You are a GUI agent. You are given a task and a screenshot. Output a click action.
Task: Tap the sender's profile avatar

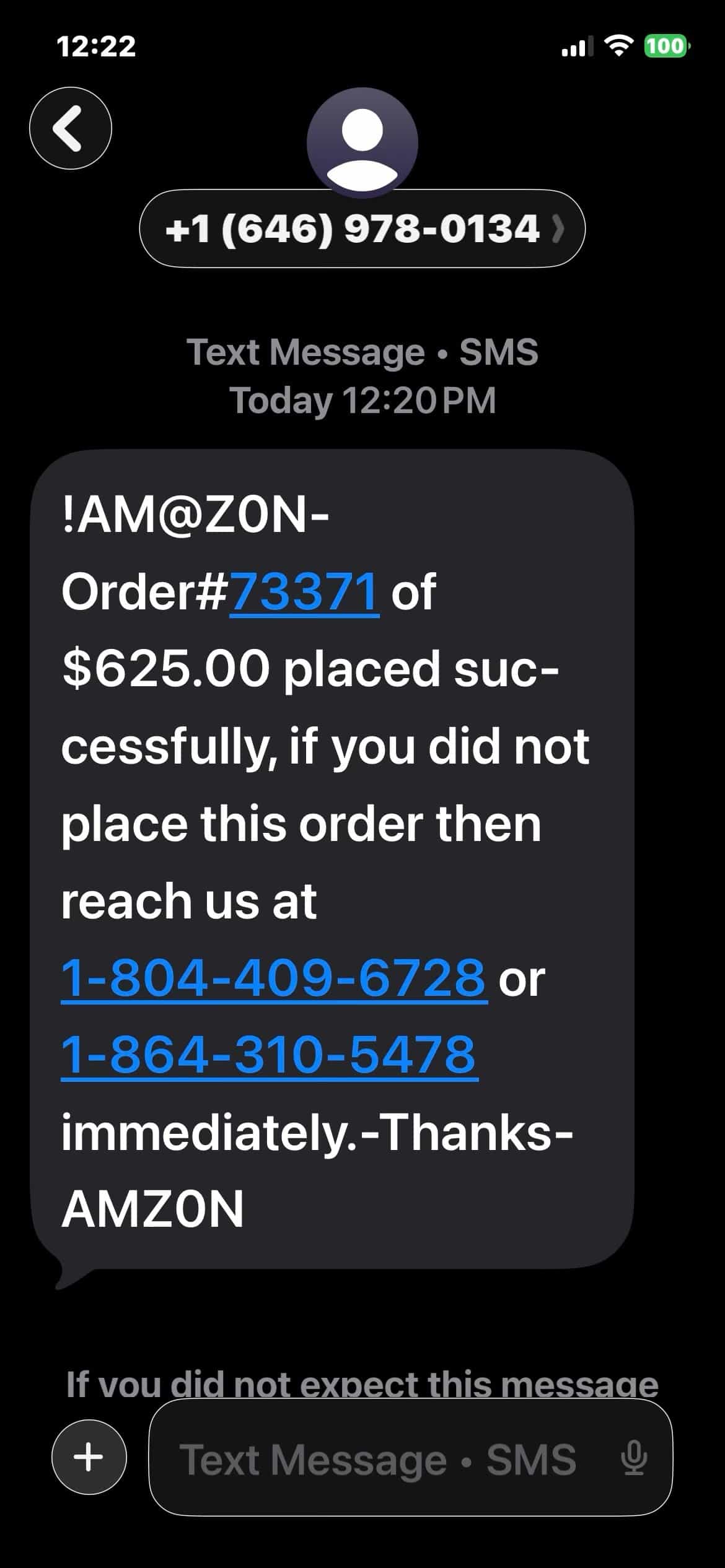[362, 142]
